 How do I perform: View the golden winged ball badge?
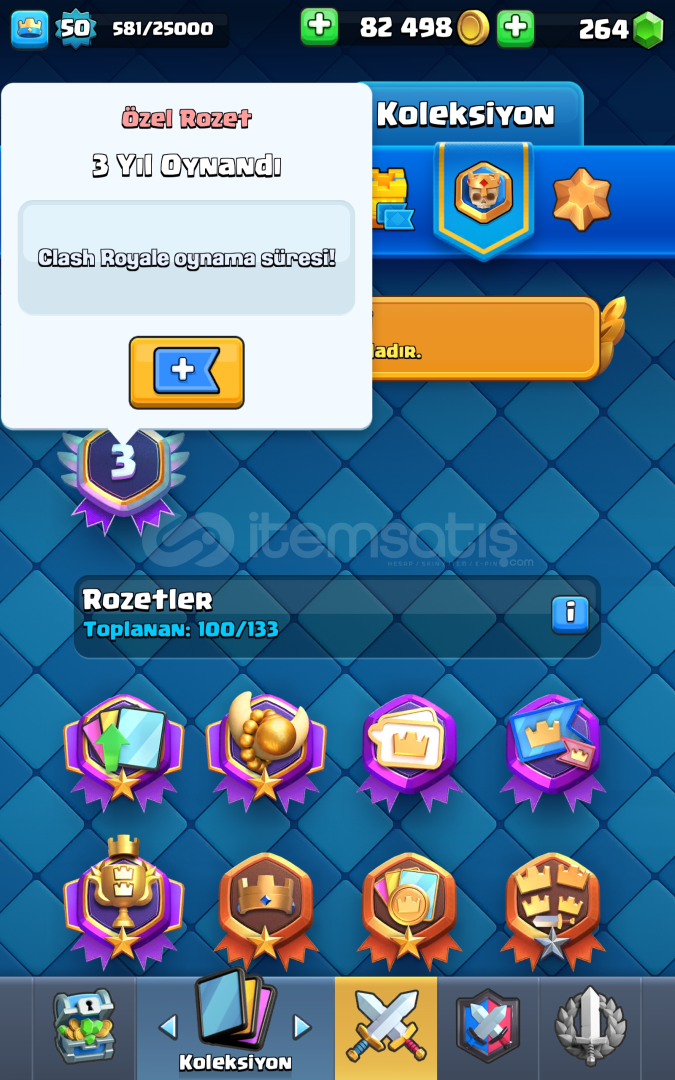(x=266, y=751)
